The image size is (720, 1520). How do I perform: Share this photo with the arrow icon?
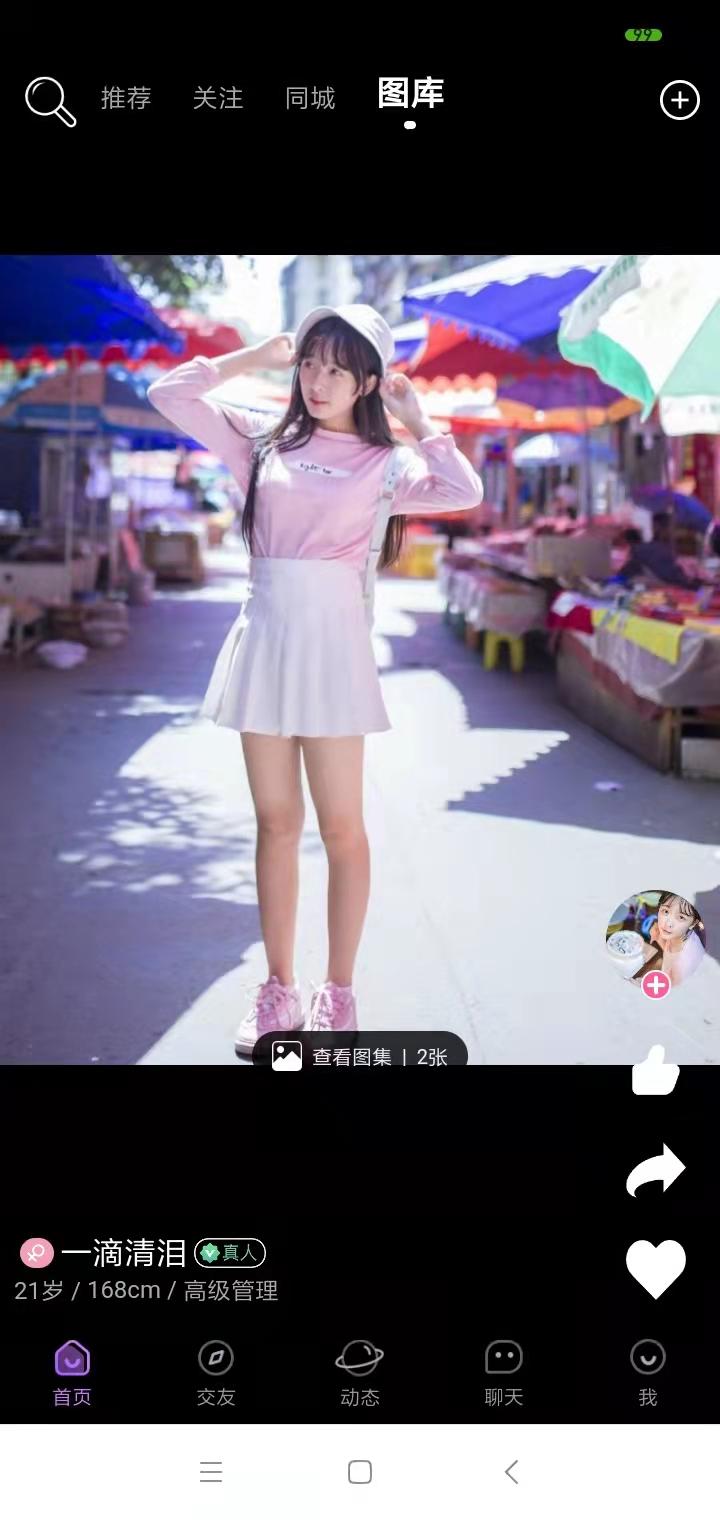pos(656,1170)
